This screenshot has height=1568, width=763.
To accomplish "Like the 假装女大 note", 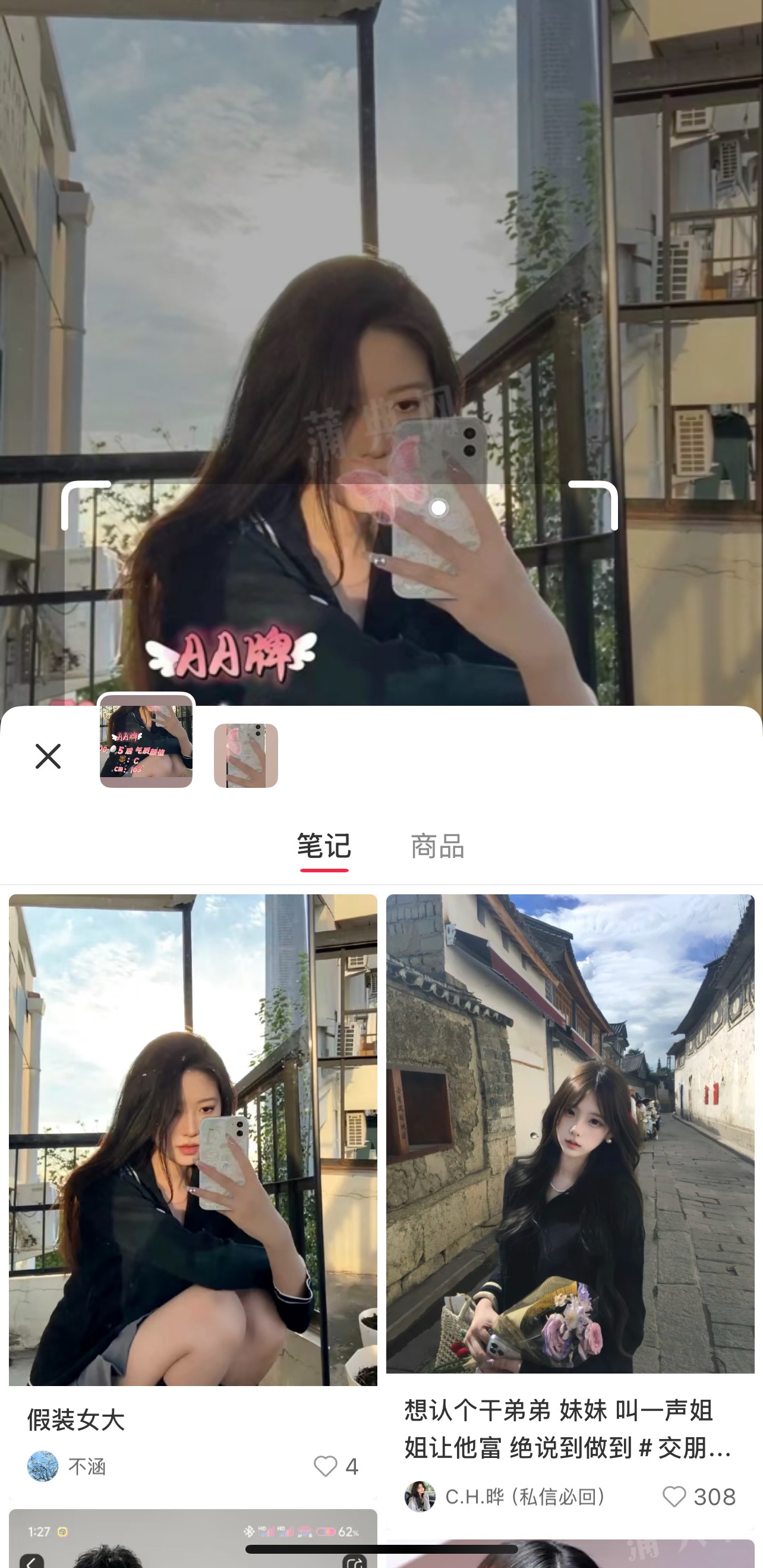I will 326,1466.
